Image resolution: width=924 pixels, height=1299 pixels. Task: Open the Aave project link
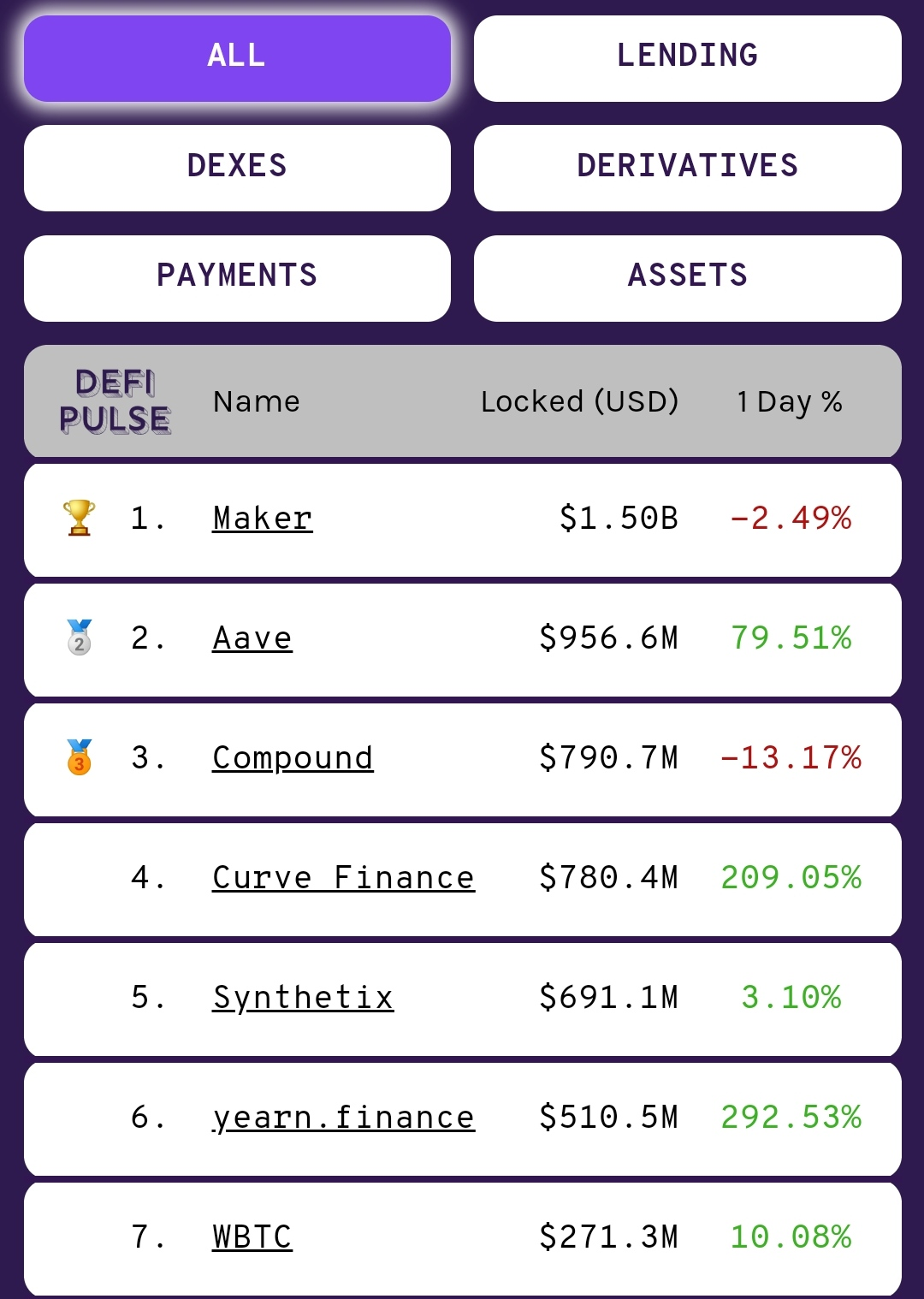252,638
